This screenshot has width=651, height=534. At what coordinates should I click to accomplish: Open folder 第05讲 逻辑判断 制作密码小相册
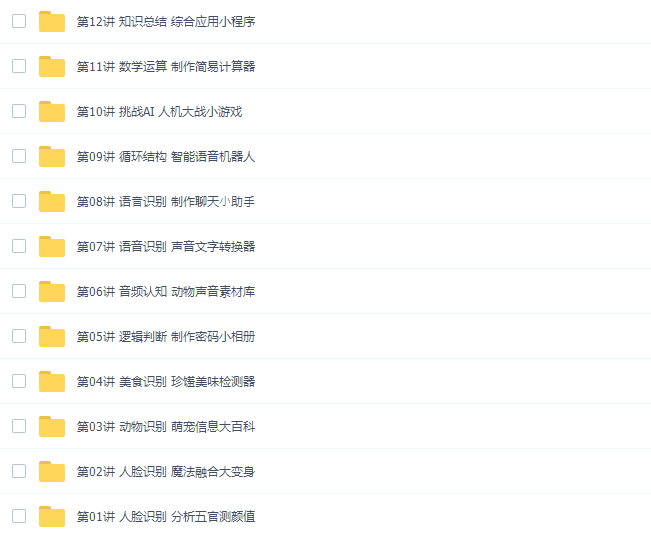pyautogui.click(x=165, y=336)
